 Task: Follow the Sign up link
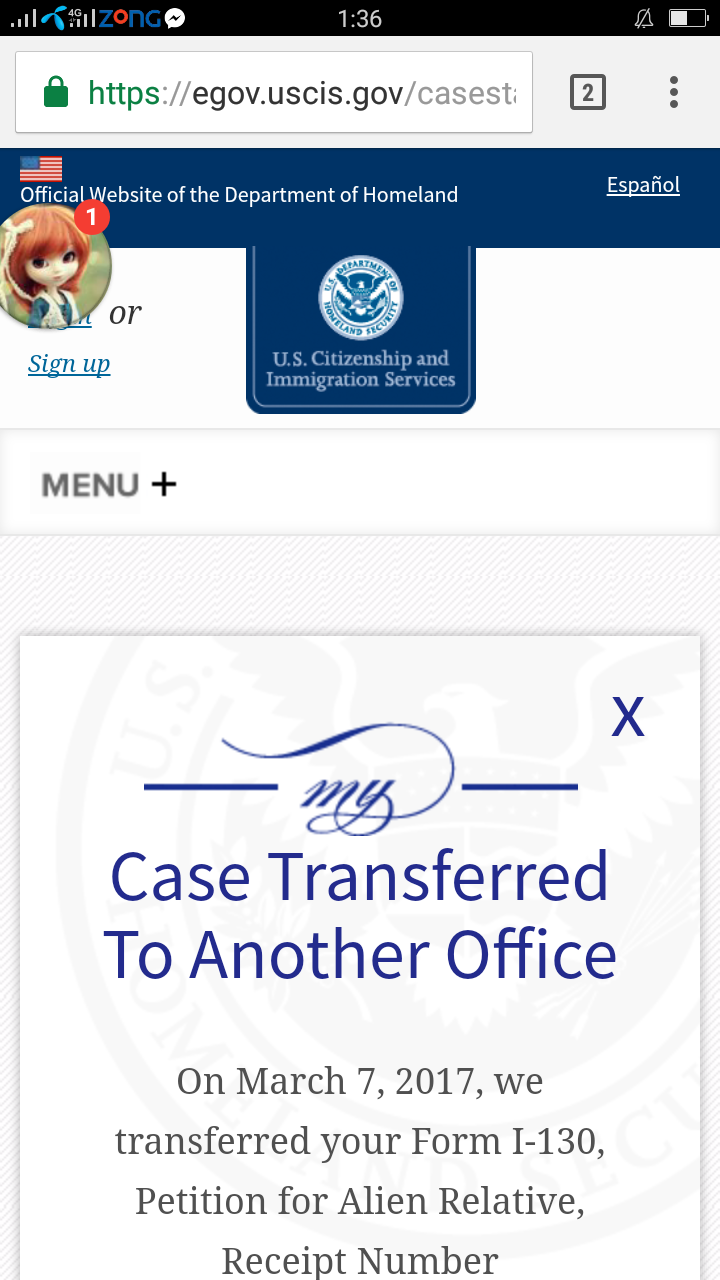tap(69, 364)
